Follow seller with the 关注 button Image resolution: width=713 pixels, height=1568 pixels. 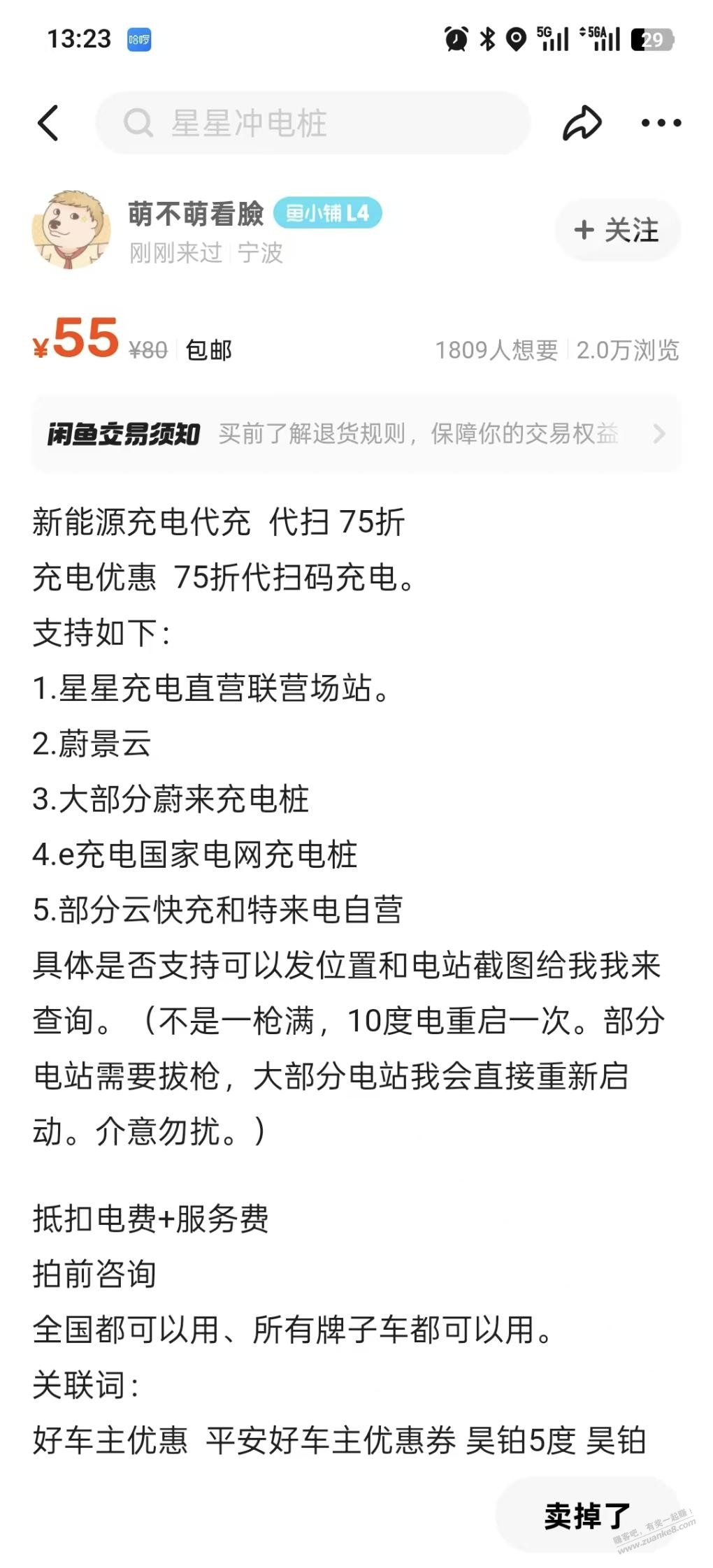click(x=617, y=230)
